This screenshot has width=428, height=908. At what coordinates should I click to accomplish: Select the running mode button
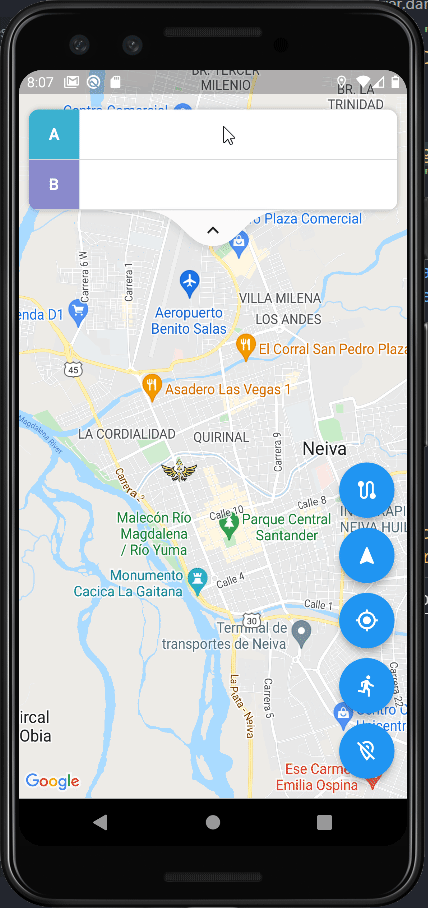[367, 686]
